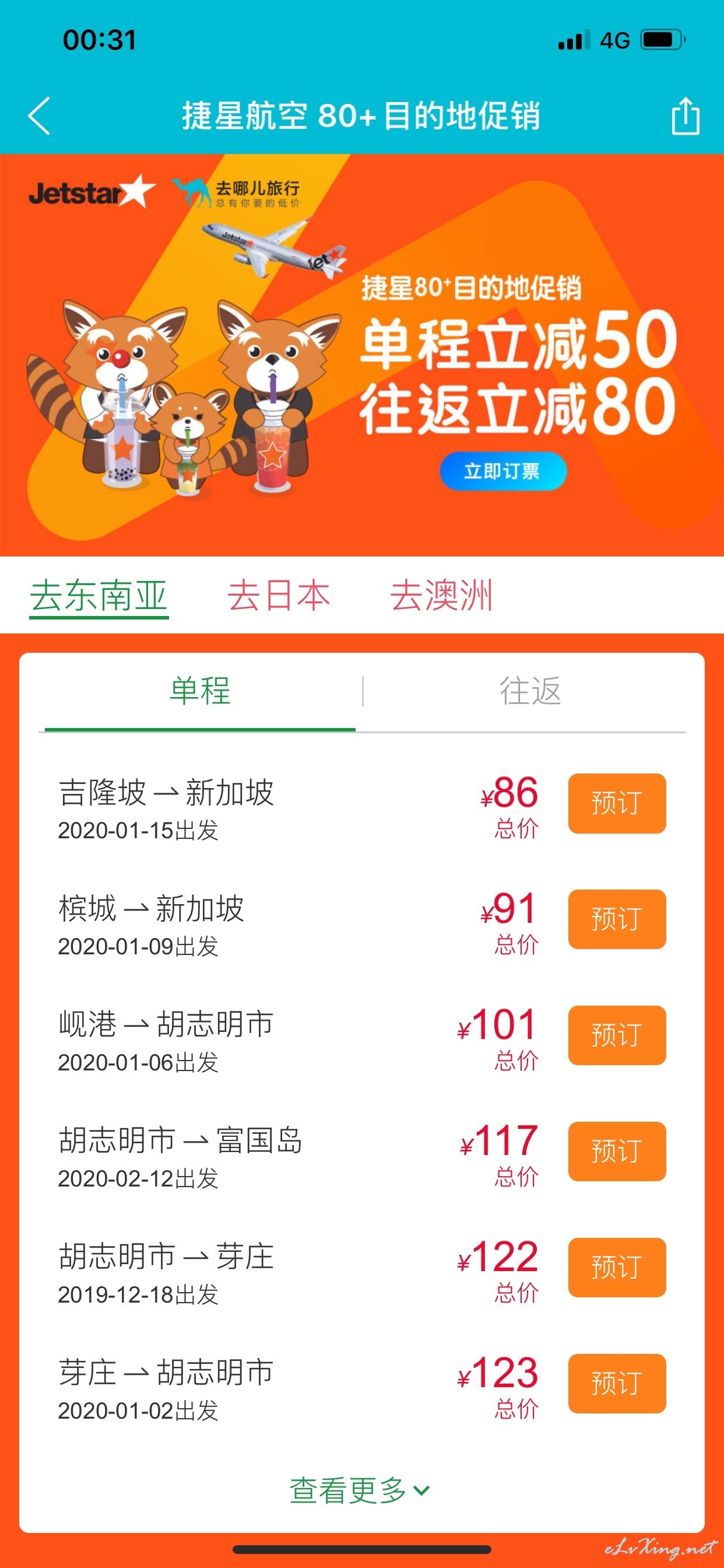Book the 芽庄 to 胡志明市 flight
The height and width of the screenshot is (1568, 724).
[617, 1383]
